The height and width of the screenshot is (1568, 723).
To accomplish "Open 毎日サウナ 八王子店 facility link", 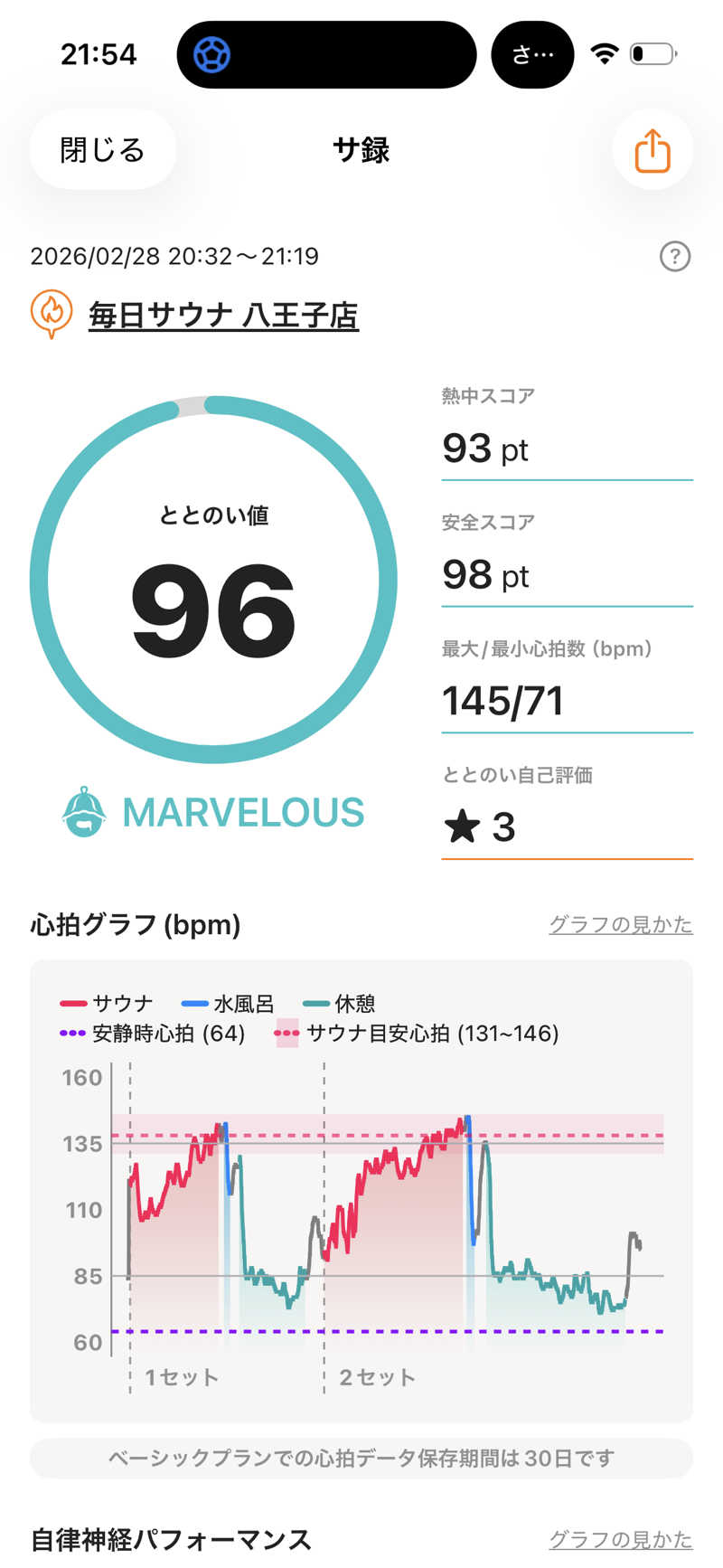I will pos(223,316).
